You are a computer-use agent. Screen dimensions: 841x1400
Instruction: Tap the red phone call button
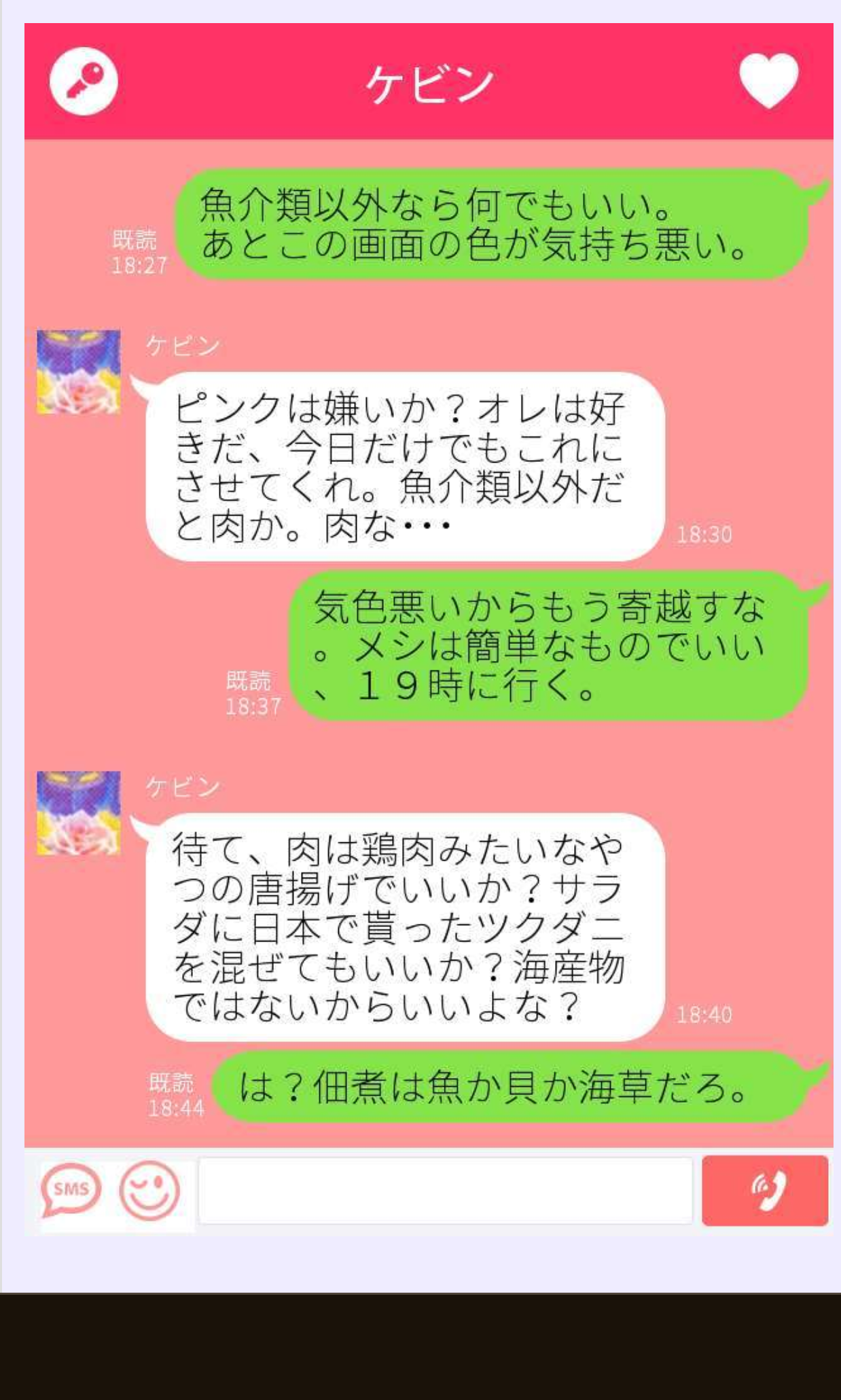(x=765, y=1191)
